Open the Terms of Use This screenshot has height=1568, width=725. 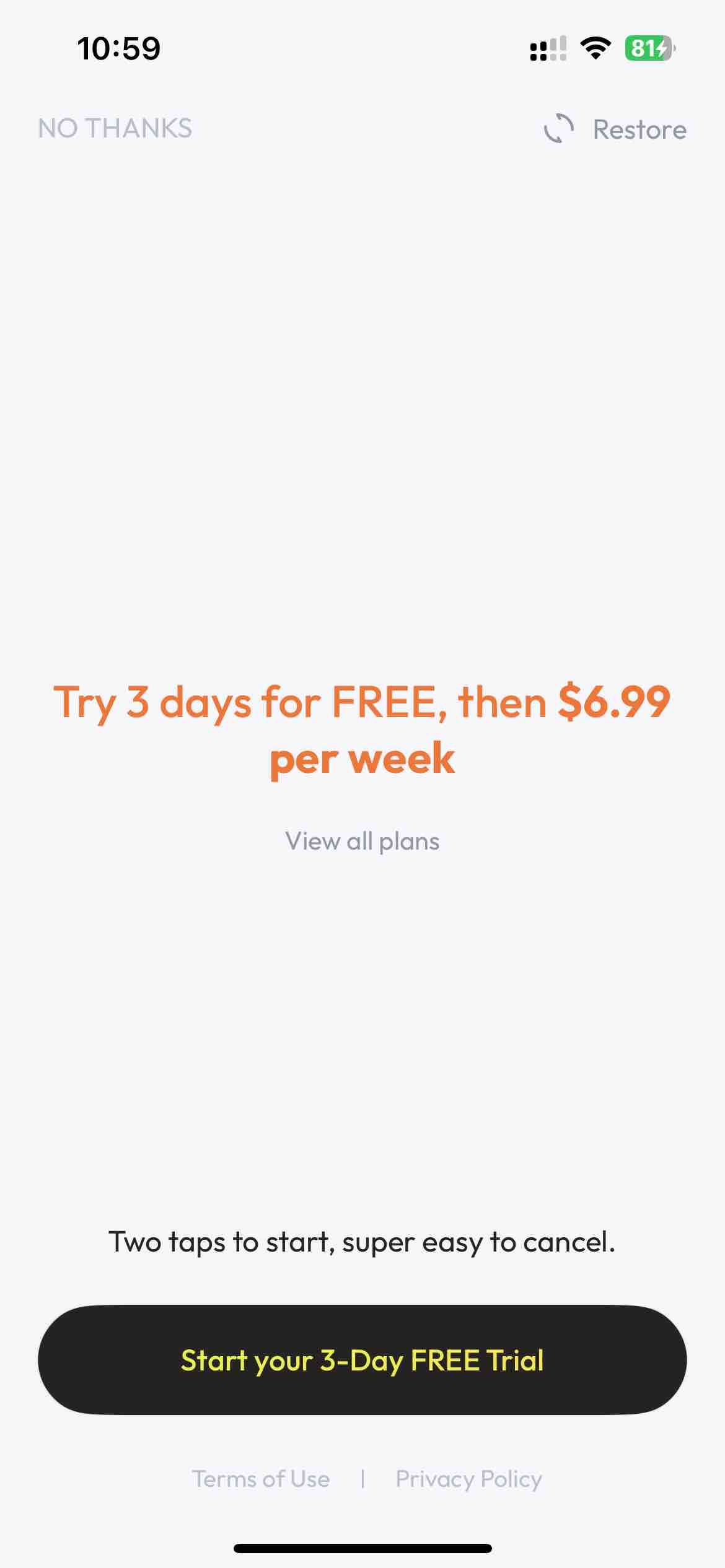pos(261,1479)
